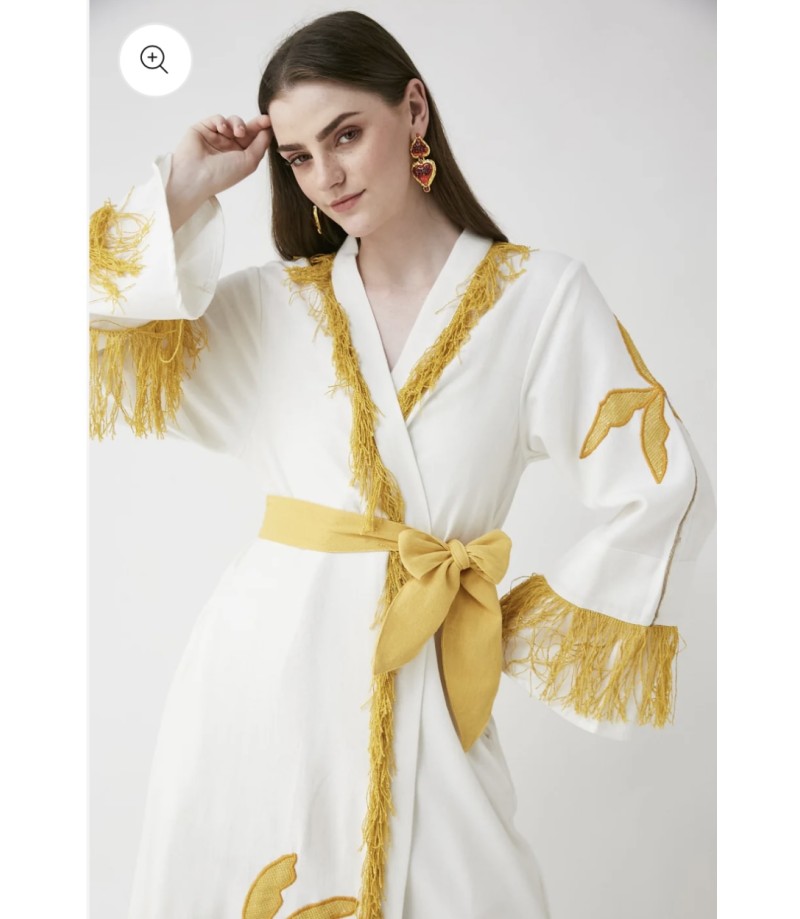
Task: Tap the zoom magnifier icon
Action: click(155, 60)
